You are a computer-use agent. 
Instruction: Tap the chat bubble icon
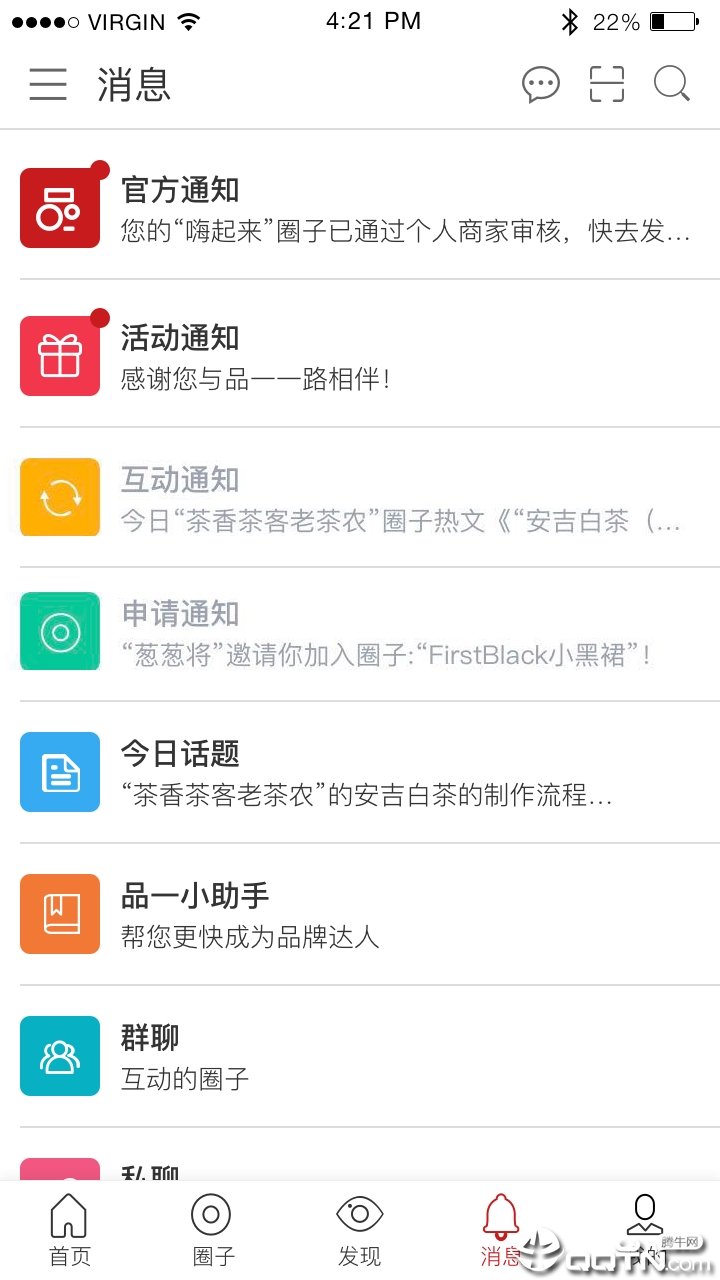[x=541, y=85]
